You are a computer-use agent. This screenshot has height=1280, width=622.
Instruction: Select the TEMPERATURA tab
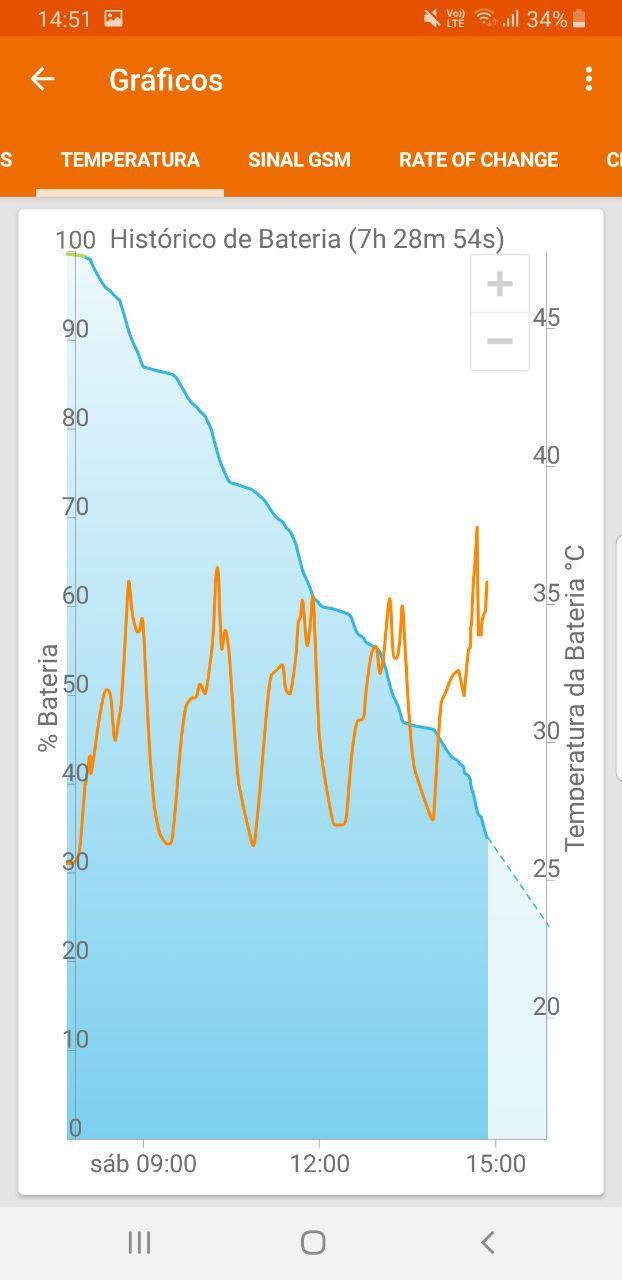[x=130, y=160]
